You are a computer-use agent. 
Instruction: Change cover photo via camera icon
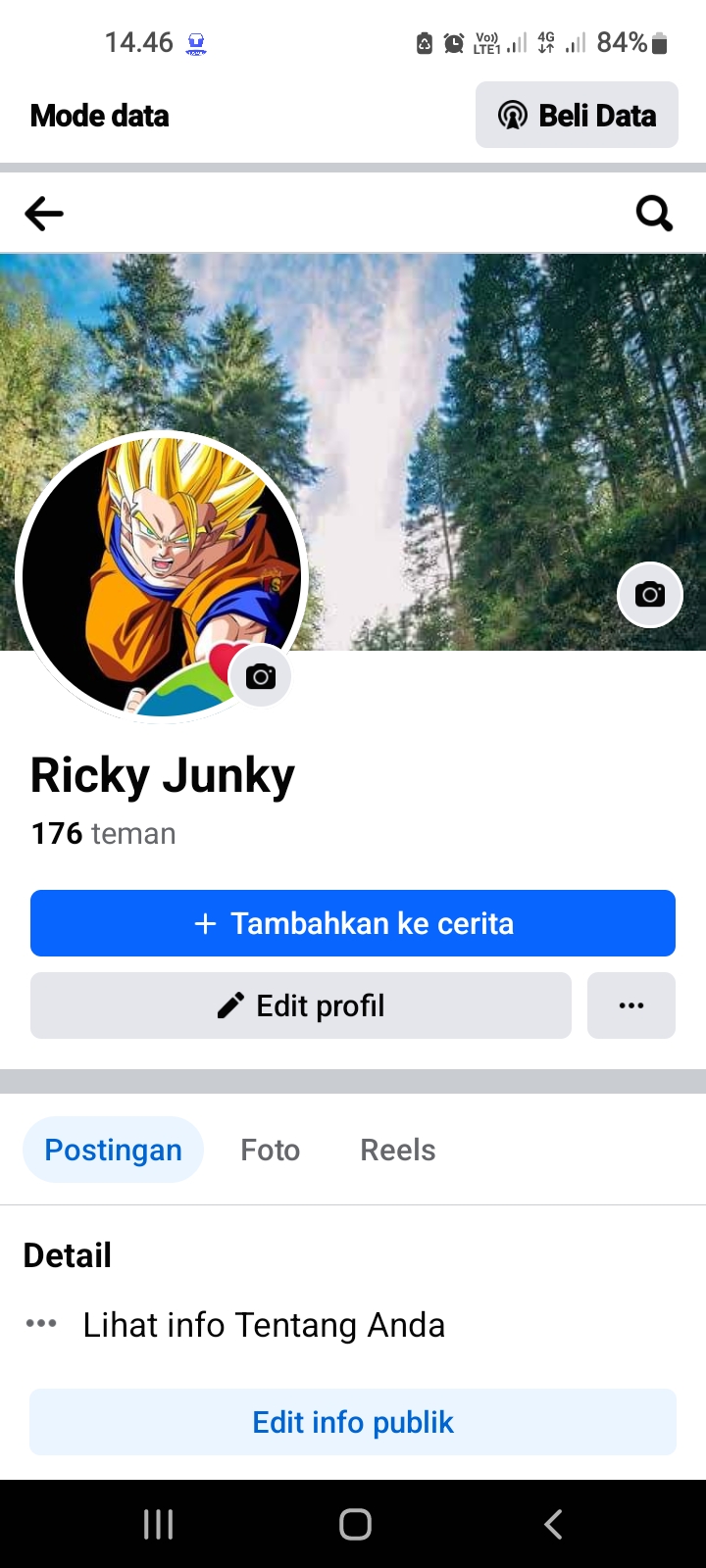tap(649, 594)
